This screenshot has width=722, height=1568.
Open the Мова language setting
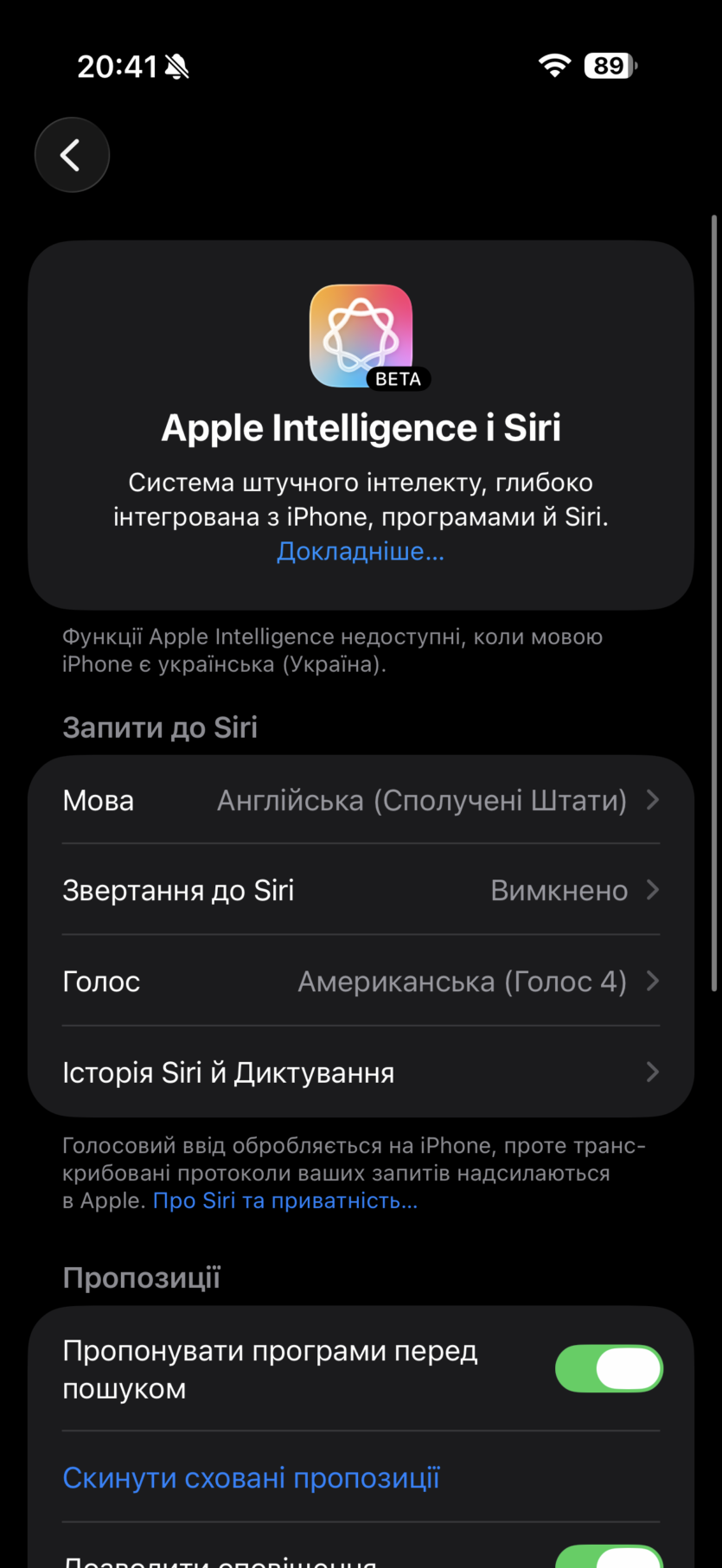point(361,801)
